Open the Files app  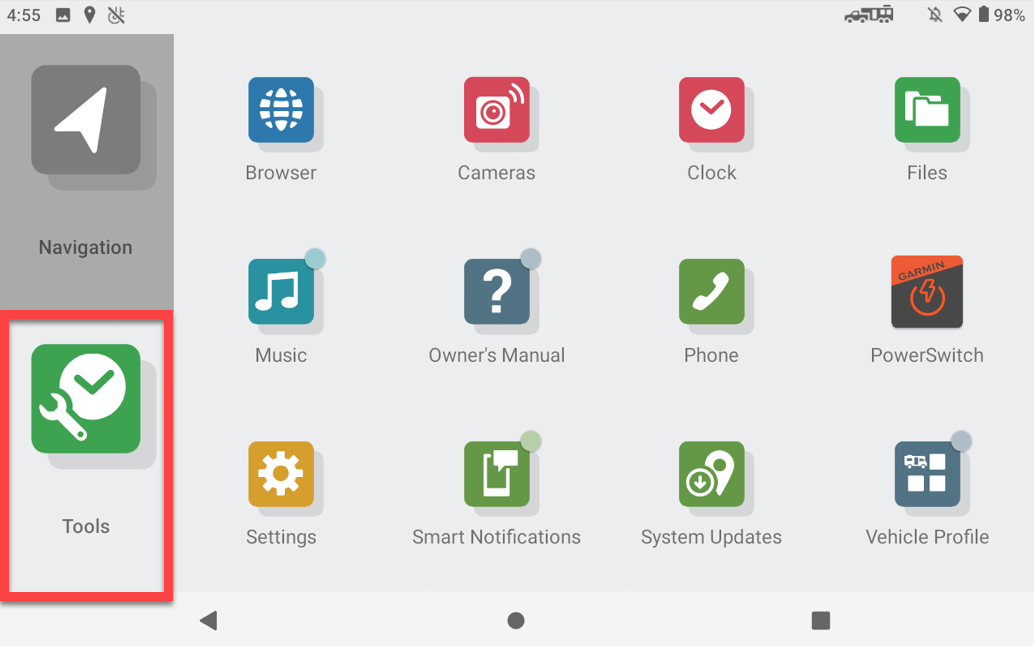(x=927, y=110)
